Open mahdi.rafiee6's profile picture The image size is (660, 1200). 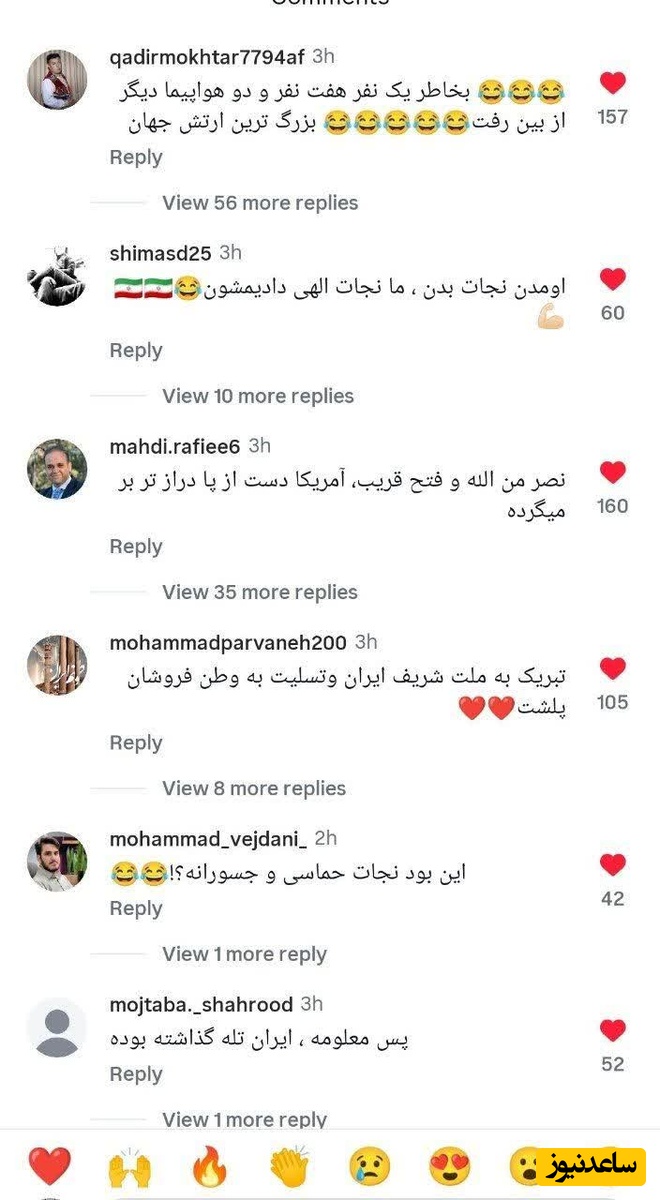click(x=57, y=469)
